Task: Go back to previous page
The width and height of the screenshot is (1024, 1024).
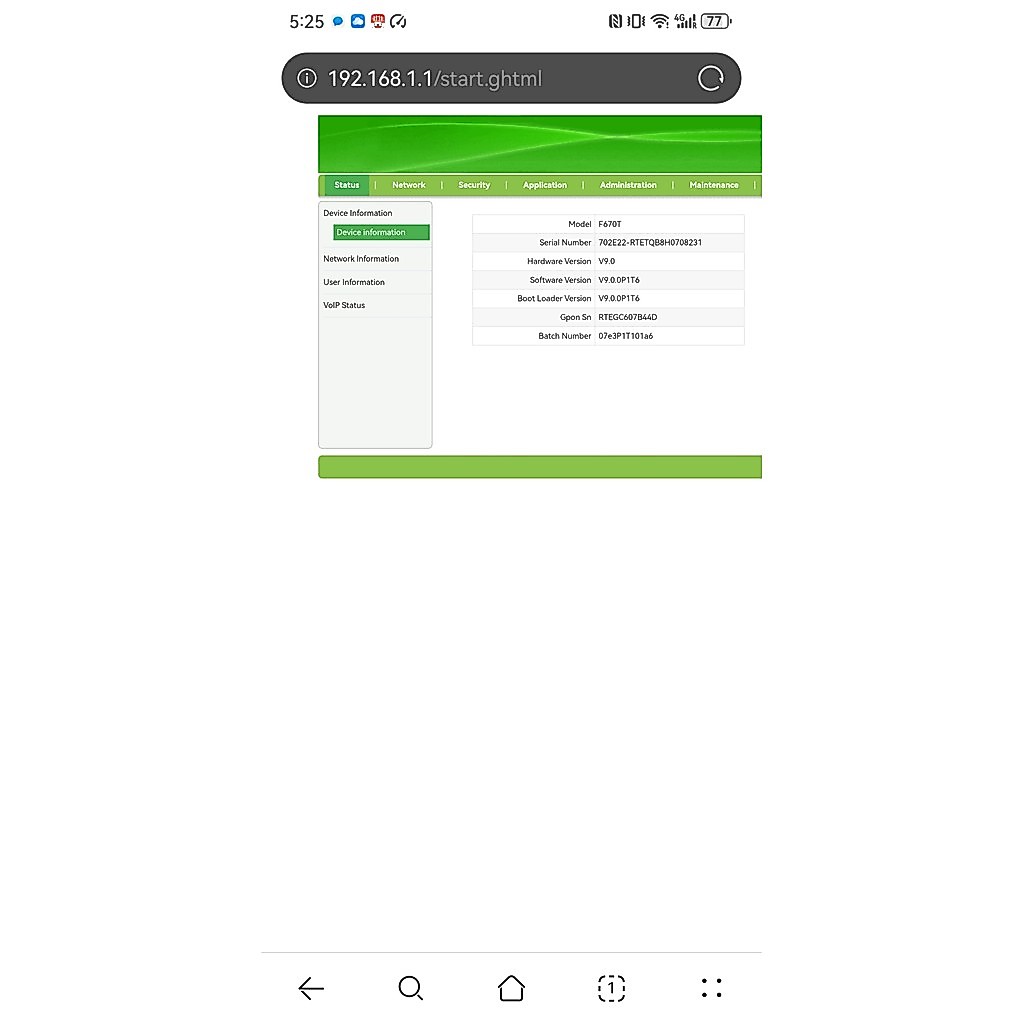Action: [311, 988]
